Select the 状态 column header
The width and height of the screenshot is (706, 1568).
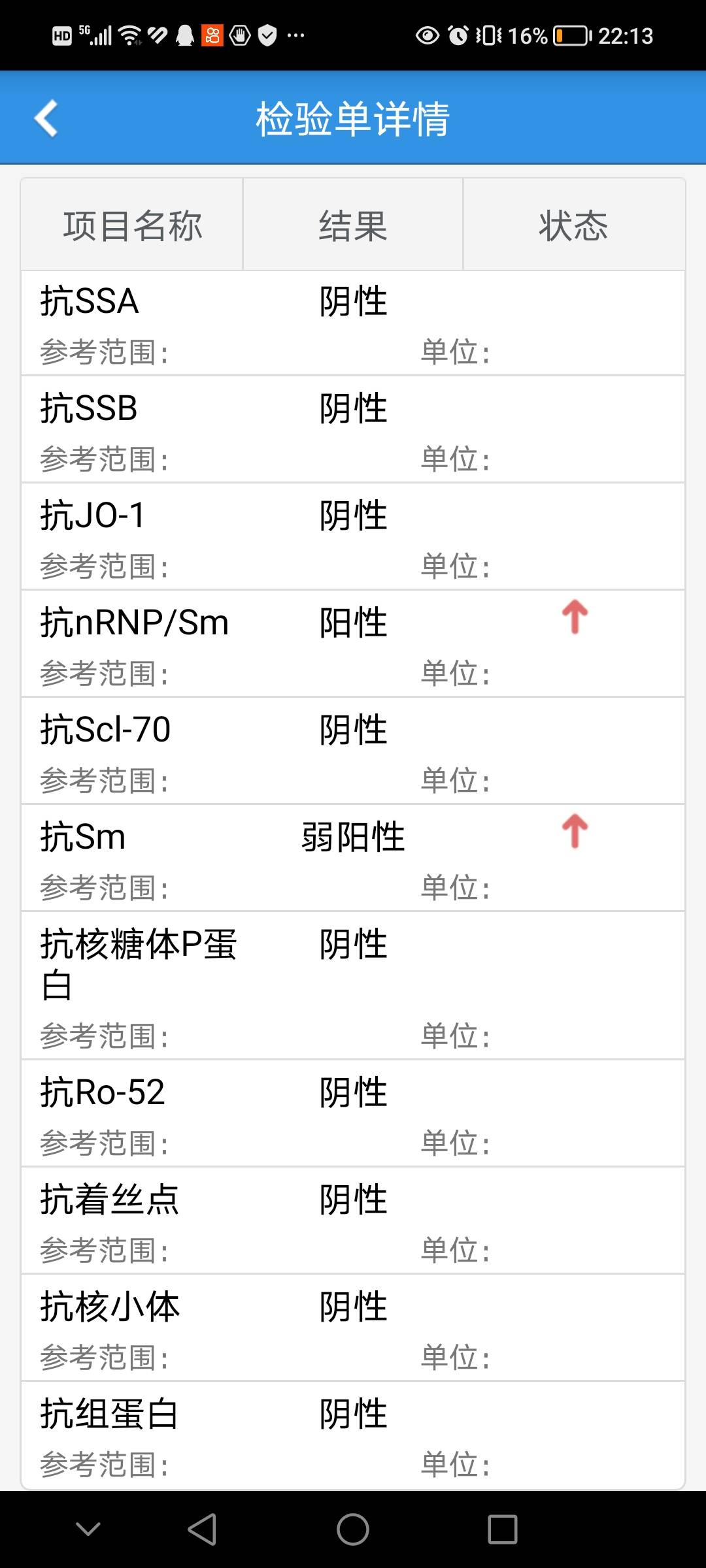pyautogui.click(x=573, y=225)
